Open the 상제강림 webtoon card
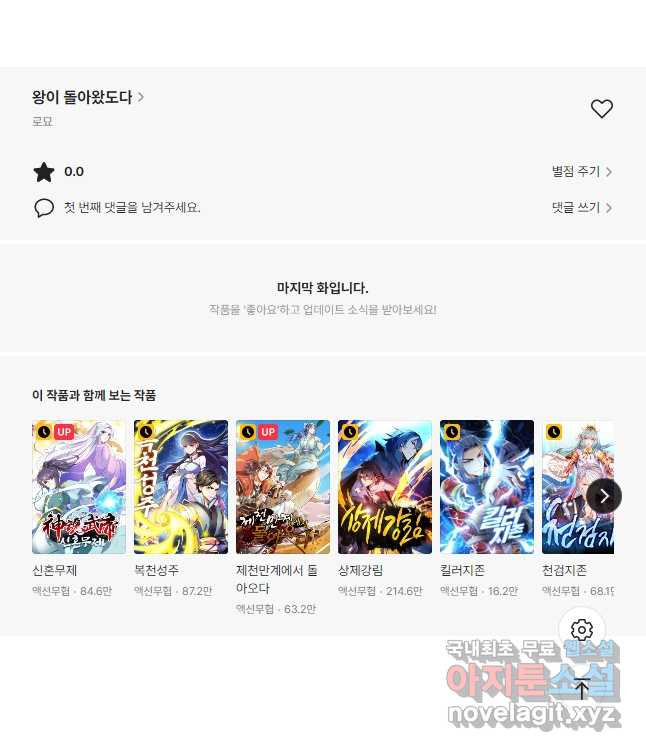This screenshot has height=752, width=646. (385, 487)
